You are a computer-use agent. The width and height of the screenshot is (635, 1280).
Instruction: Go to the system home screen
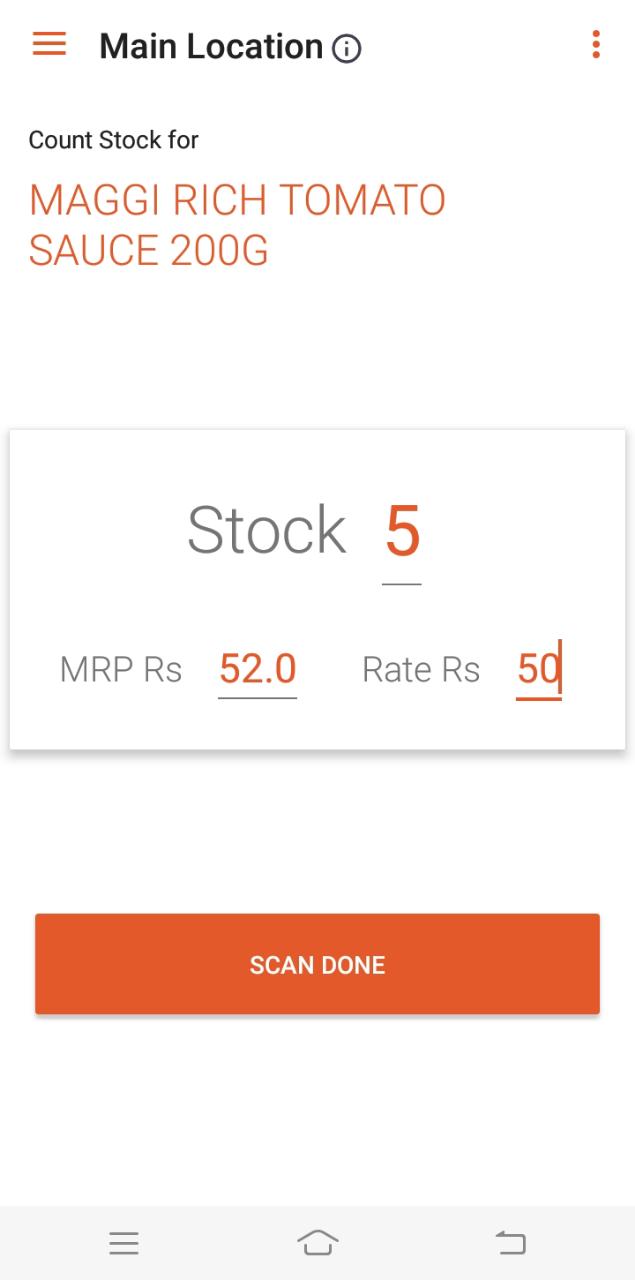pyautogui.click(x=317, y=1243)
